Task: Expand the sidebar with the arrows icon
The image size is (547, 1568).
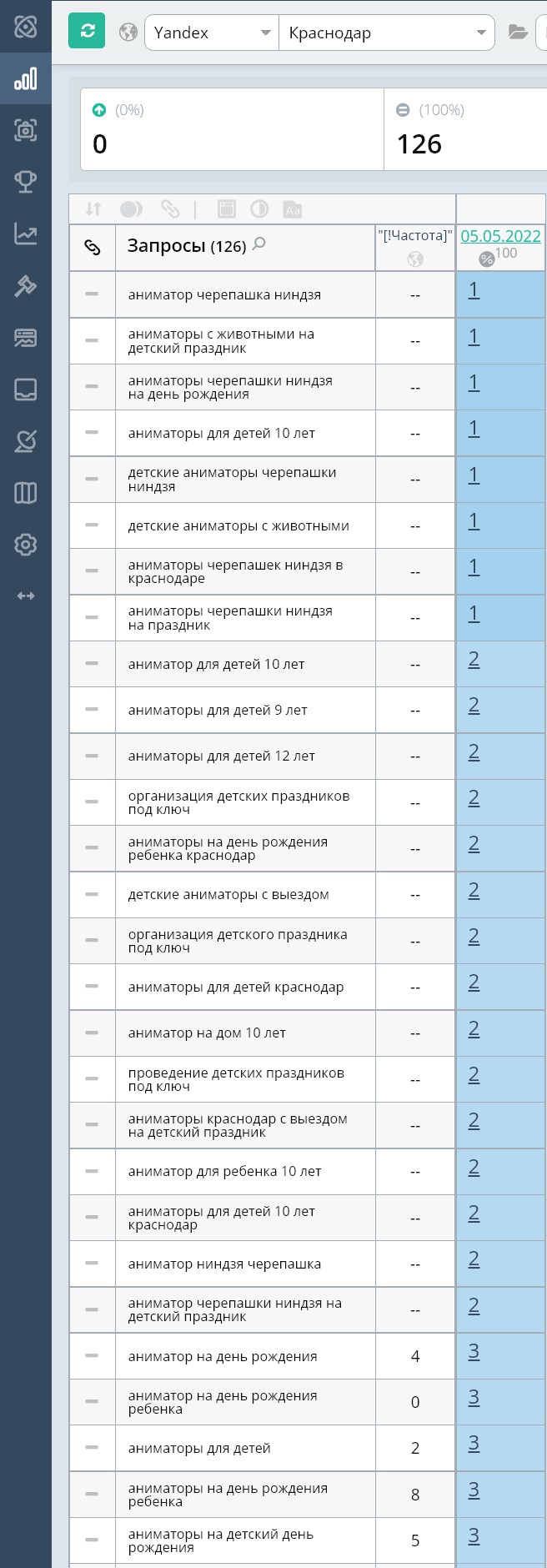Action: click(25, 596)
